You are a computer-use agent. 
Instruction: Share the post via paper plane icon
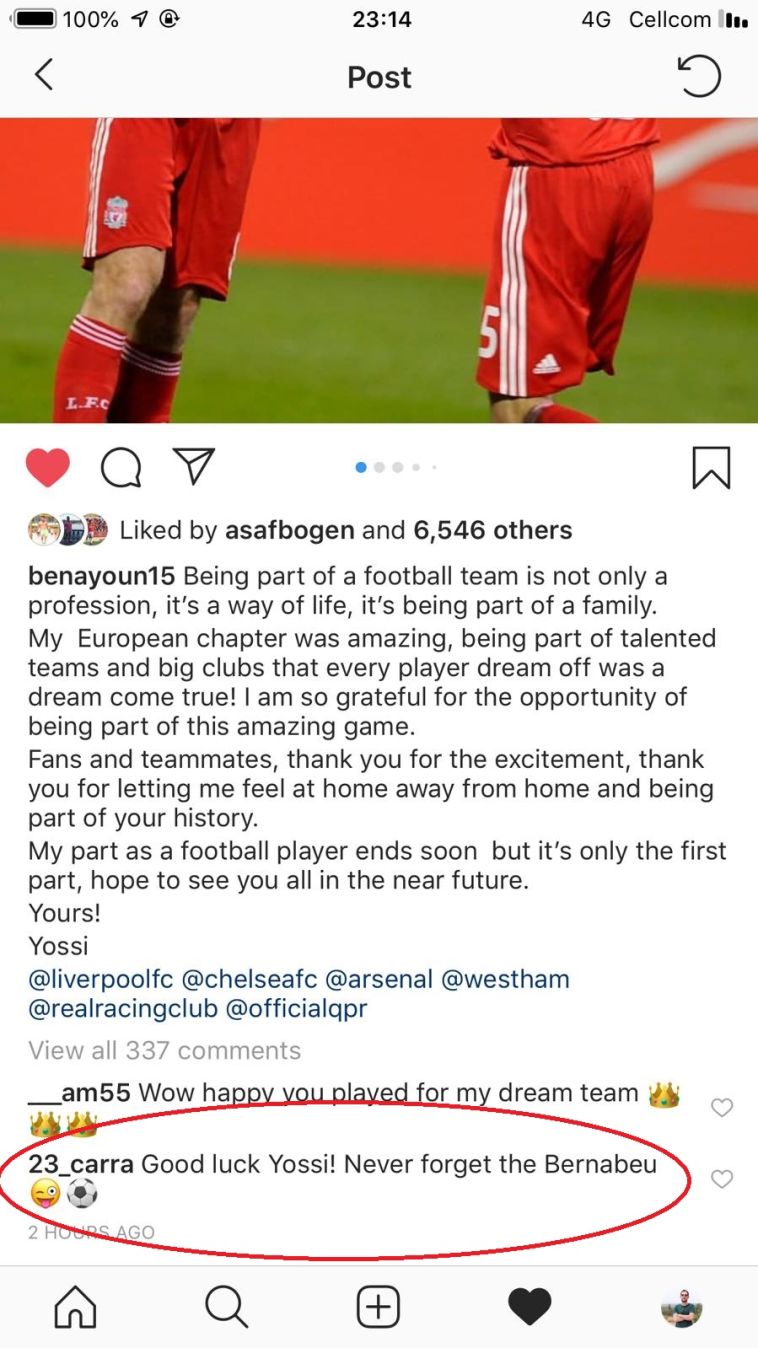coord(193,468)
